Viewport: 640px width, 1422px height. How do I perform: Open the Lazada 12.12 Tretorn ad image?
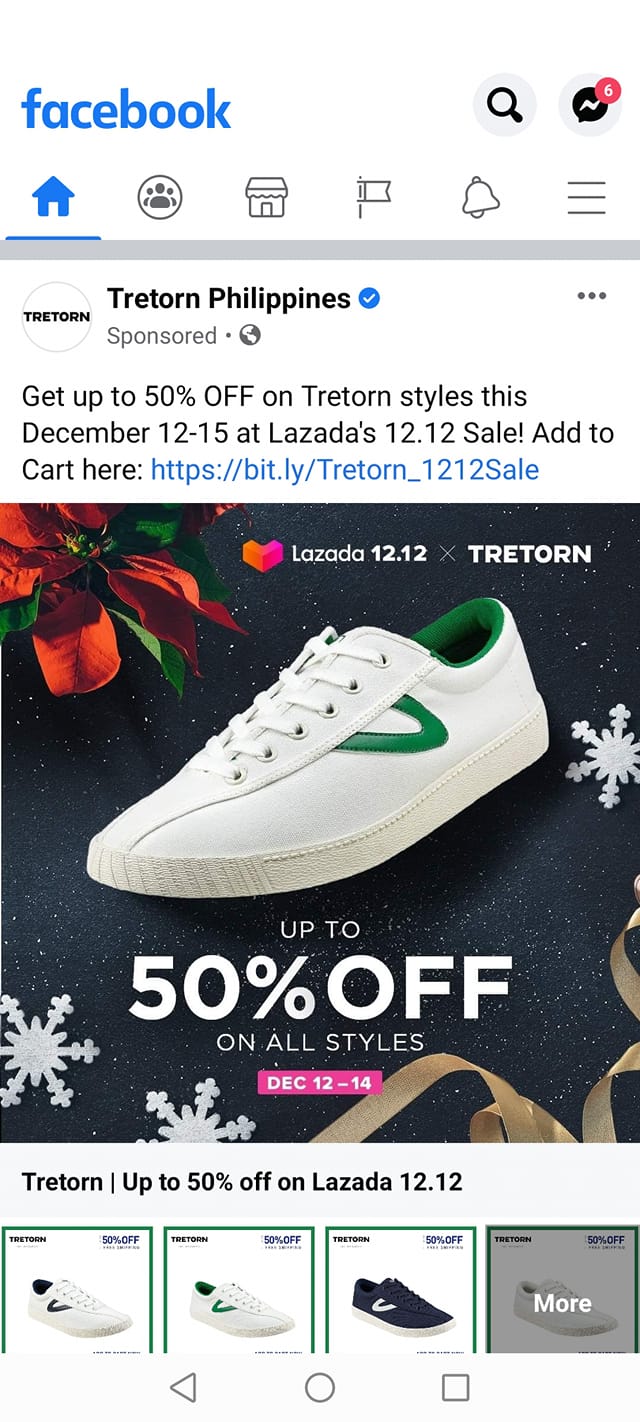320,822
